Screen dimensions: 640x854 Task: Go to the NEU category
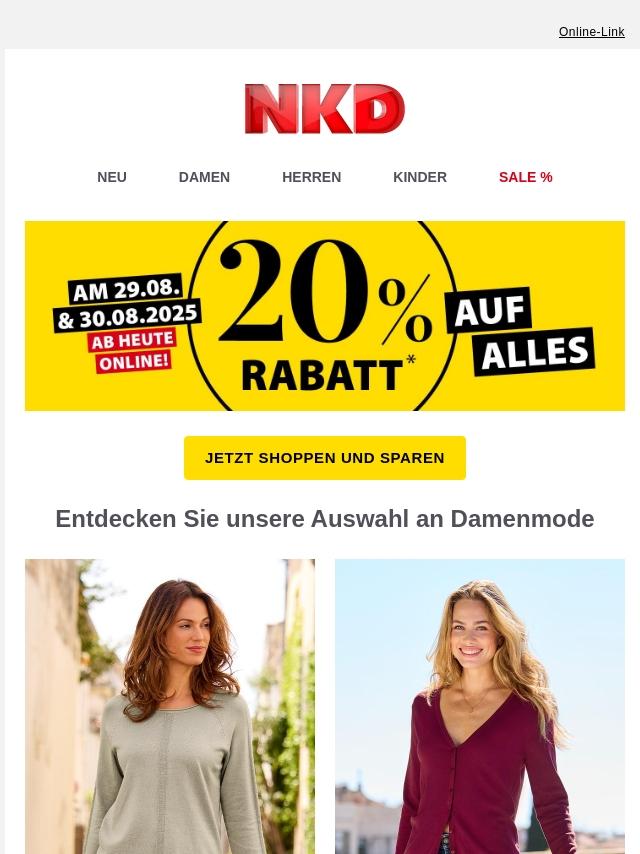[x=112, y=177]
